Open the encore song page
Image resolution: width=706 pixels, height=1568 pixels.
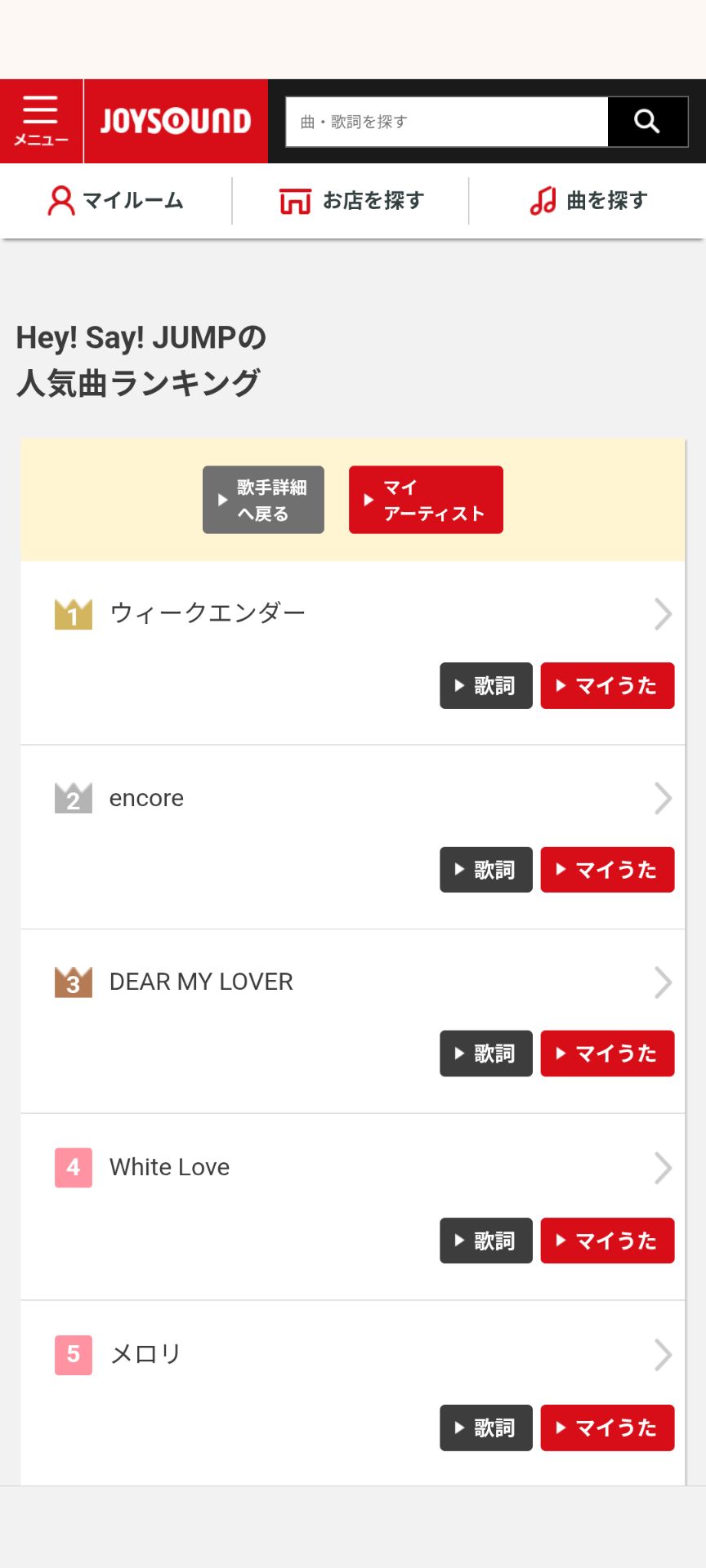(x=352, y=798)
